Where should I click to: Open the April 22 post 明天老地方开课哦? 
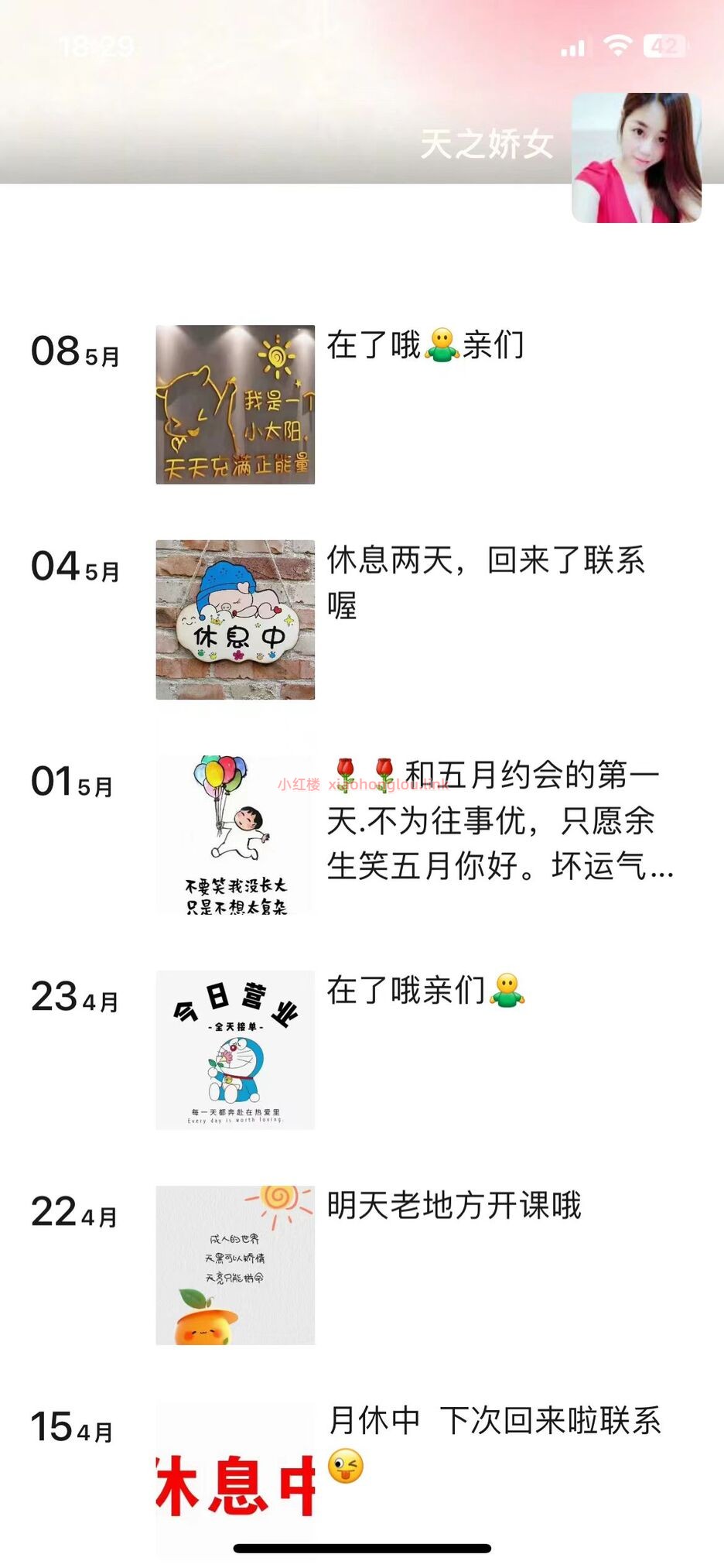tap(235, 1265)
